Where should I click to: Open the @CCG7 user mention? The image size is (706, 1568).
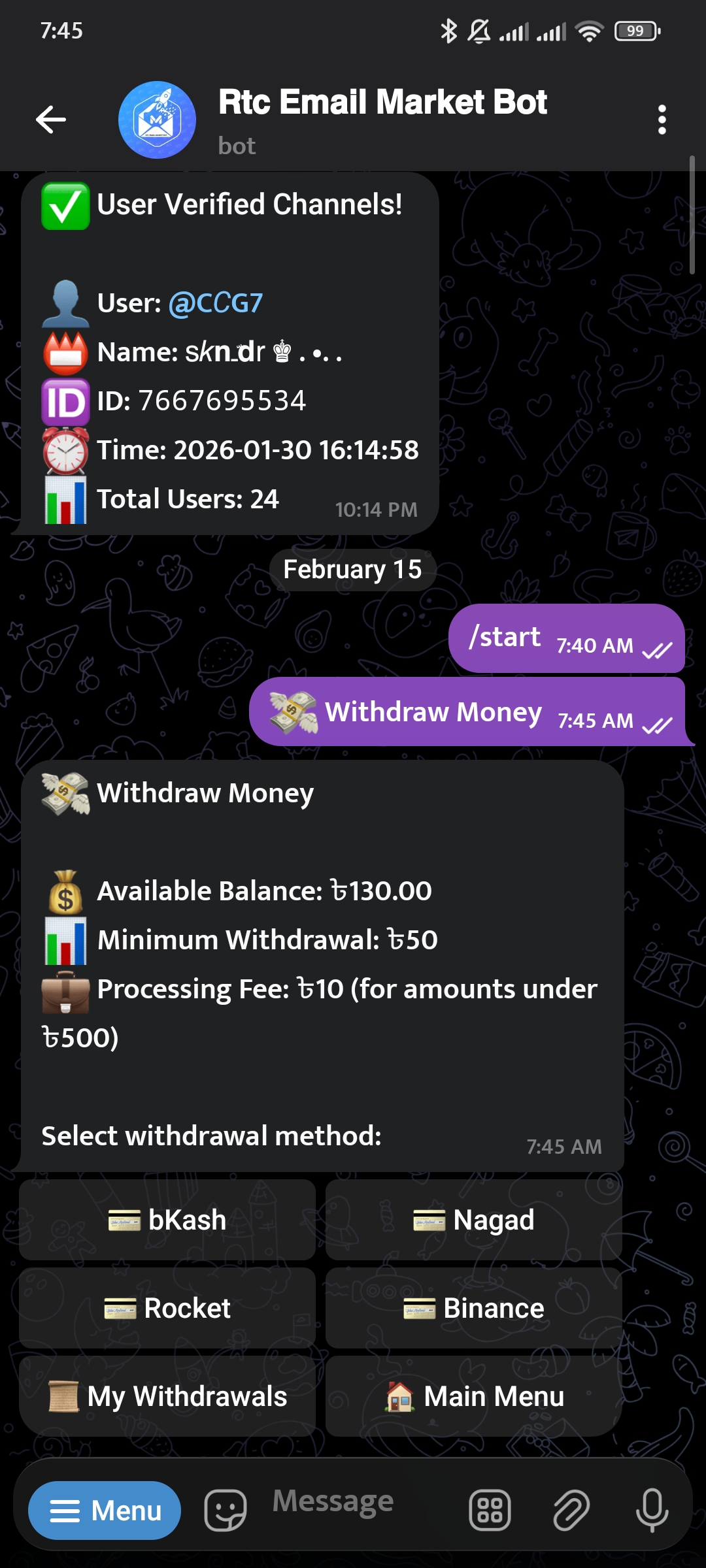[x=216, y=303]
